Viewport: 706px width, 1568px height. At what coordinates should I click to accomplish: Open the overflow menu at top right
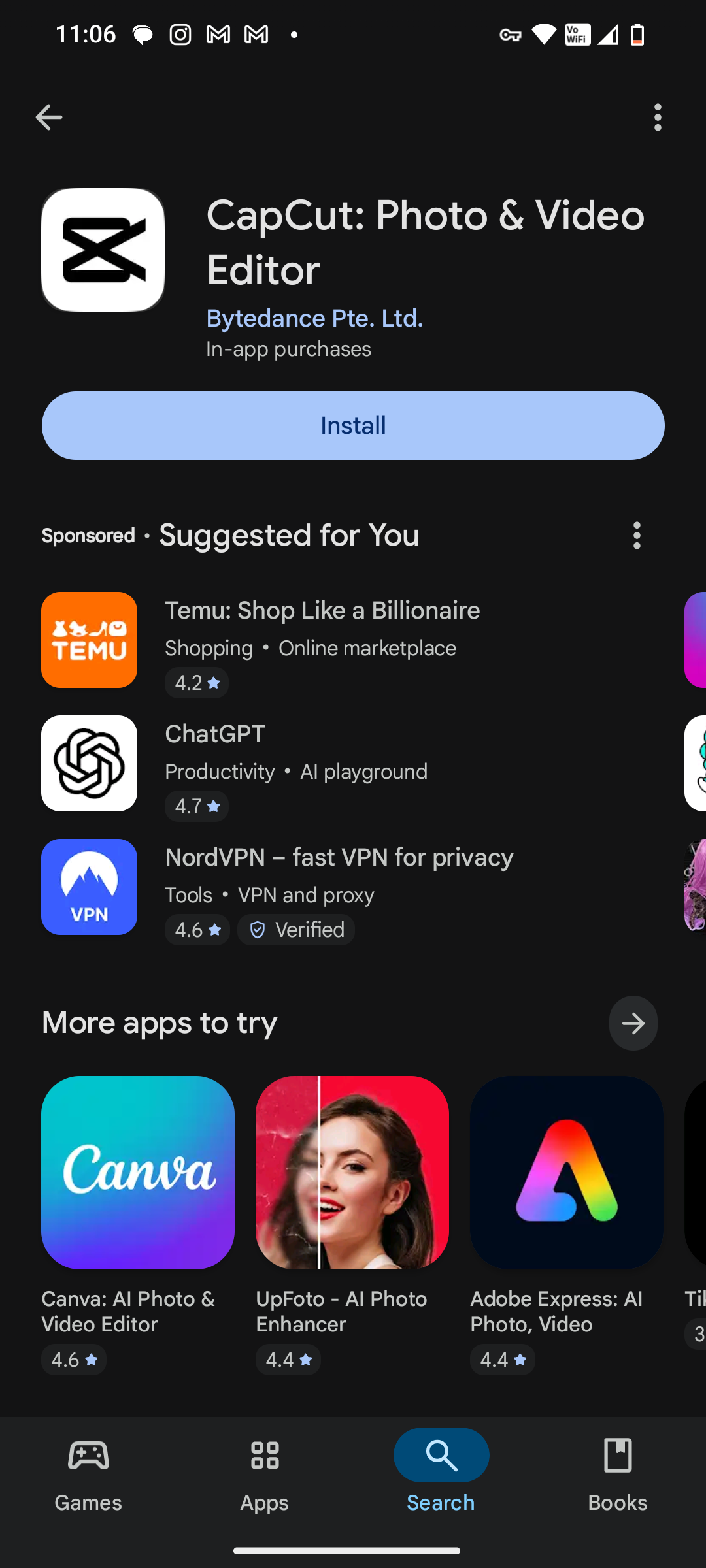point(658,118)
